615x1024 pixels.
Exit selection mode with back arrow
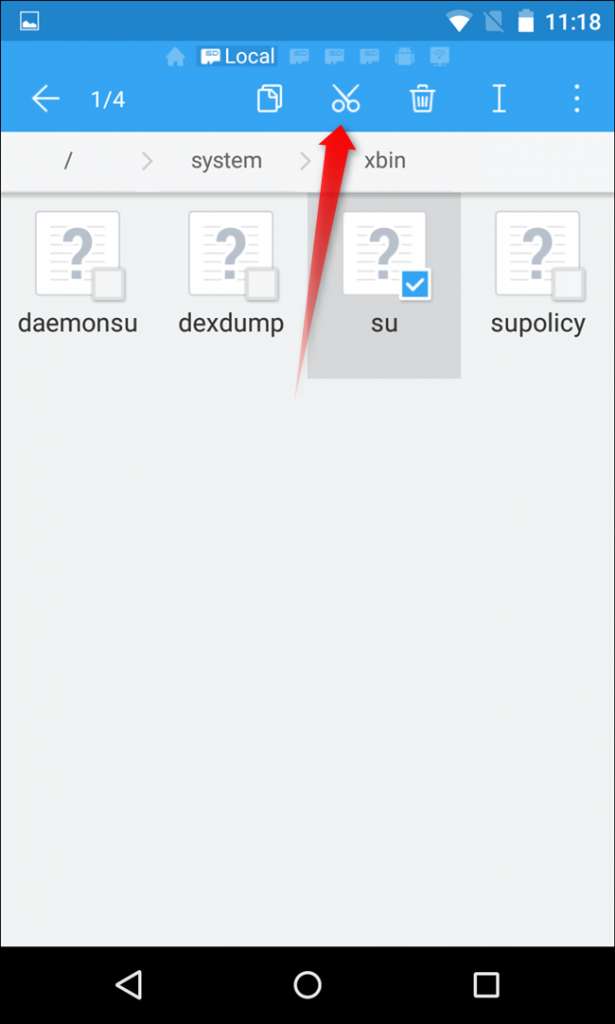click(x=45, y=99)
